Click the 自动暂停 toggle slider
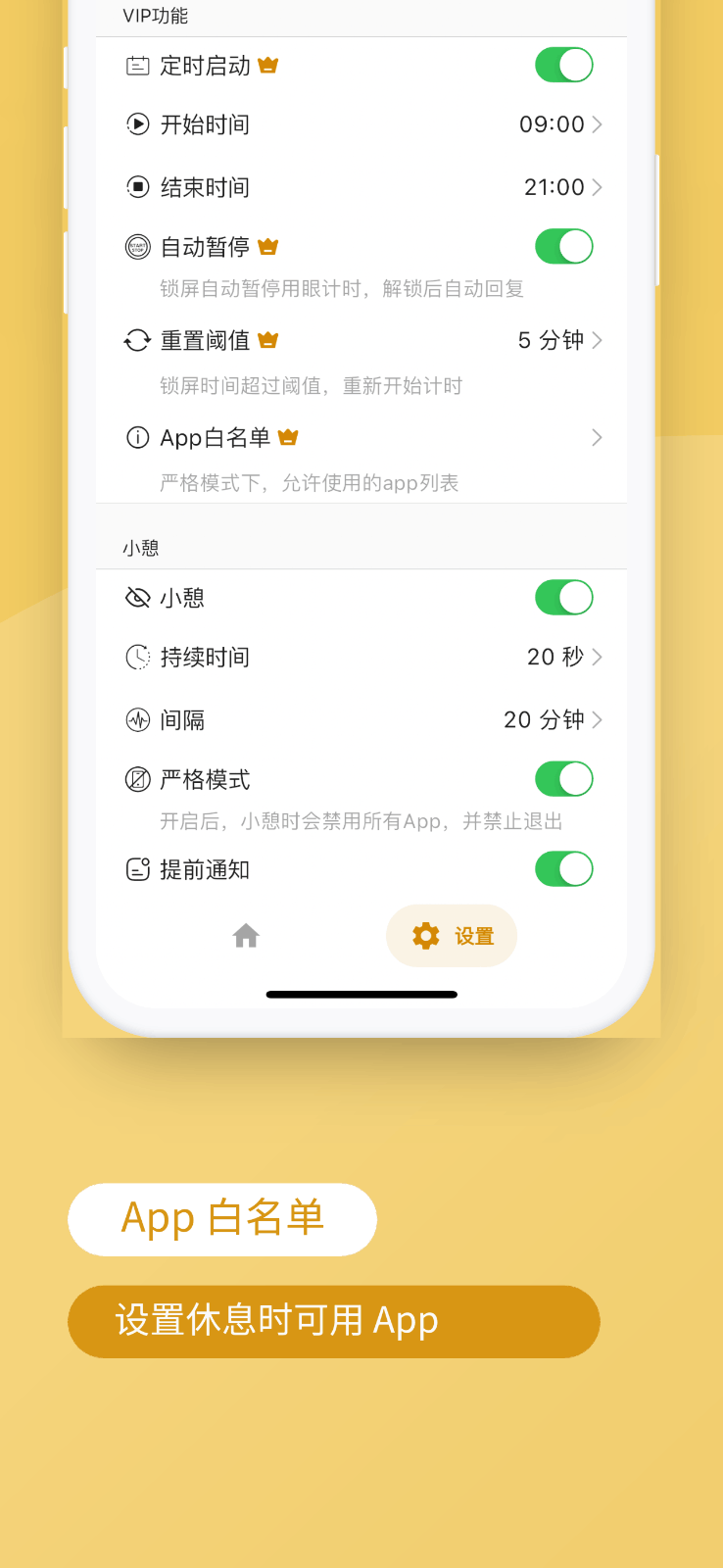 [563, 246]
